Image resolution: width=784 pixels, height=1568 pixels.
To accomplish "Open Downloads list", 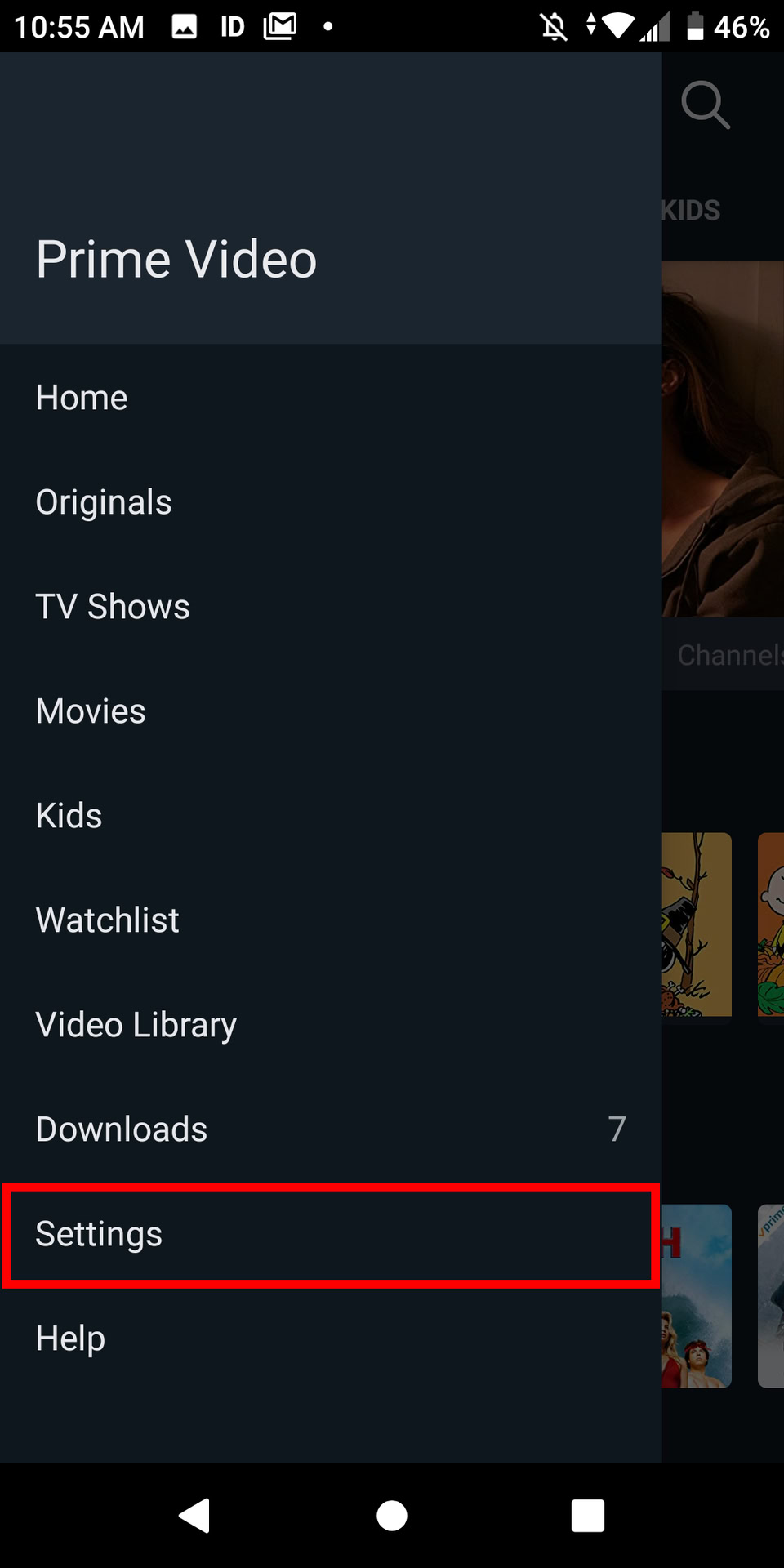I will [122, 1129].
